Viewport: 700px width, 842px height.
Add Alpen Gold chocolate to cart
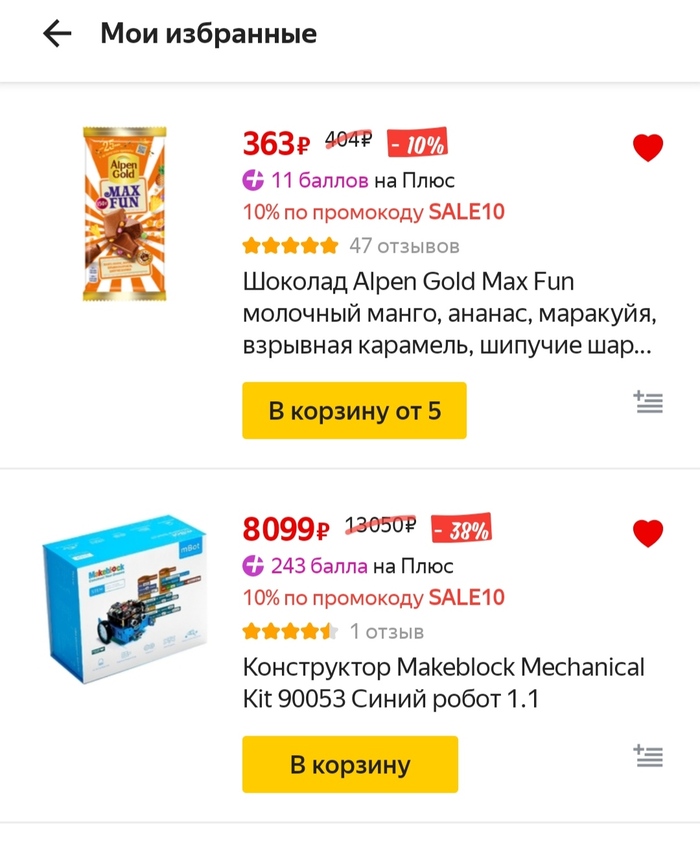click(x=354, y=411)
